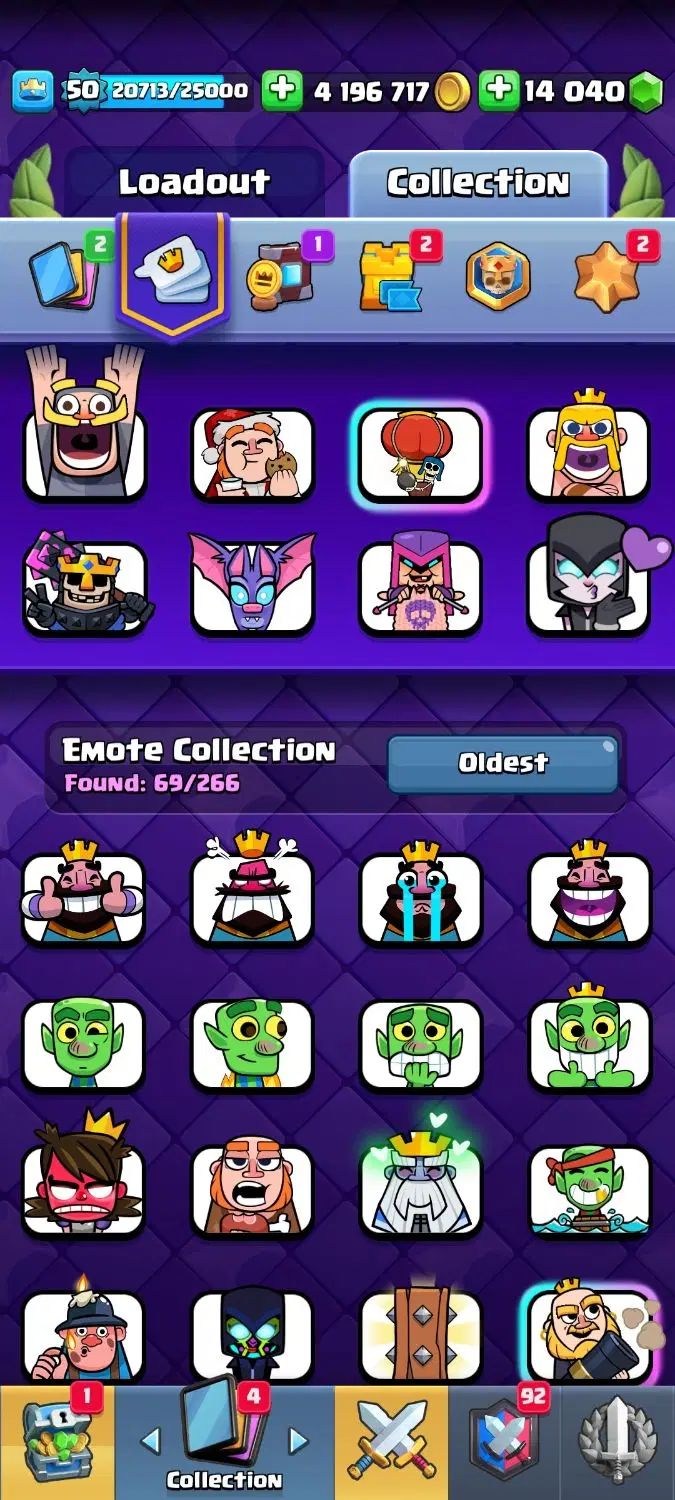675x1500 pixels.
Task: Open the shop chest tab
Action: point(57,1442)
